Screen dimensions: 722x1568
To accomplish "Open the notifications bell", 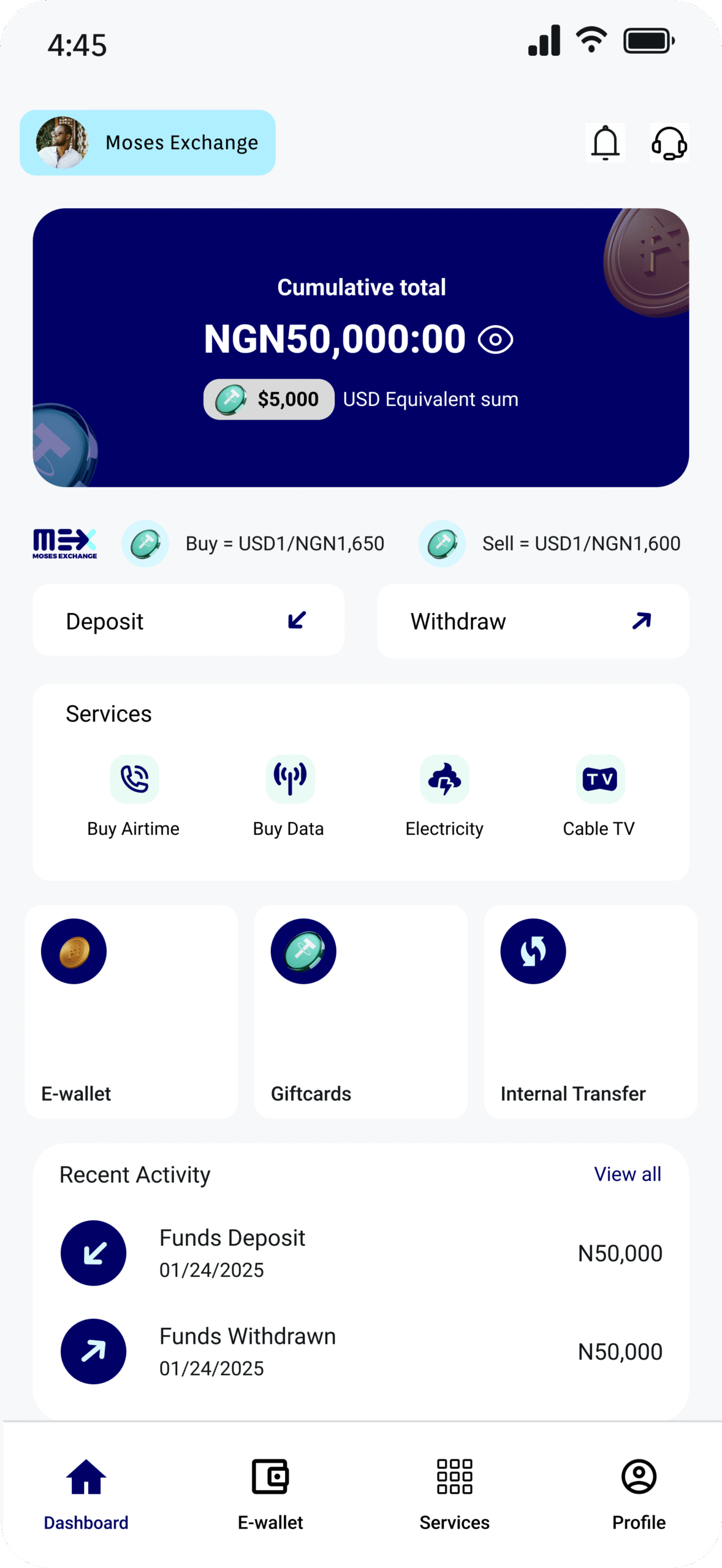I will 605,143.
